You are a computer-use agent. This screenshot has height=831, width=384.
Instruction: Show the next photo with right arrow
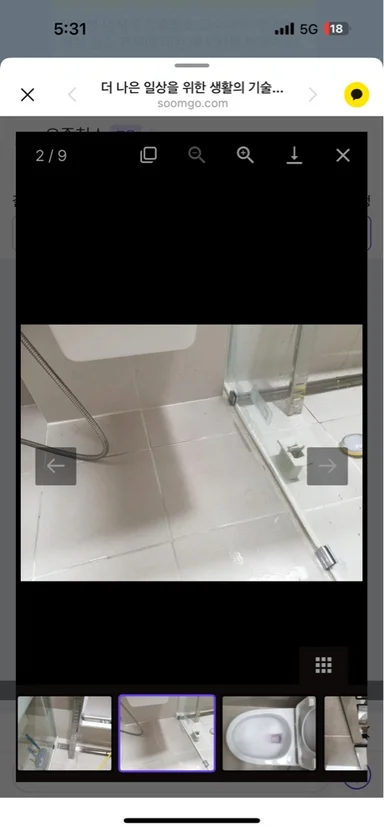327,466
